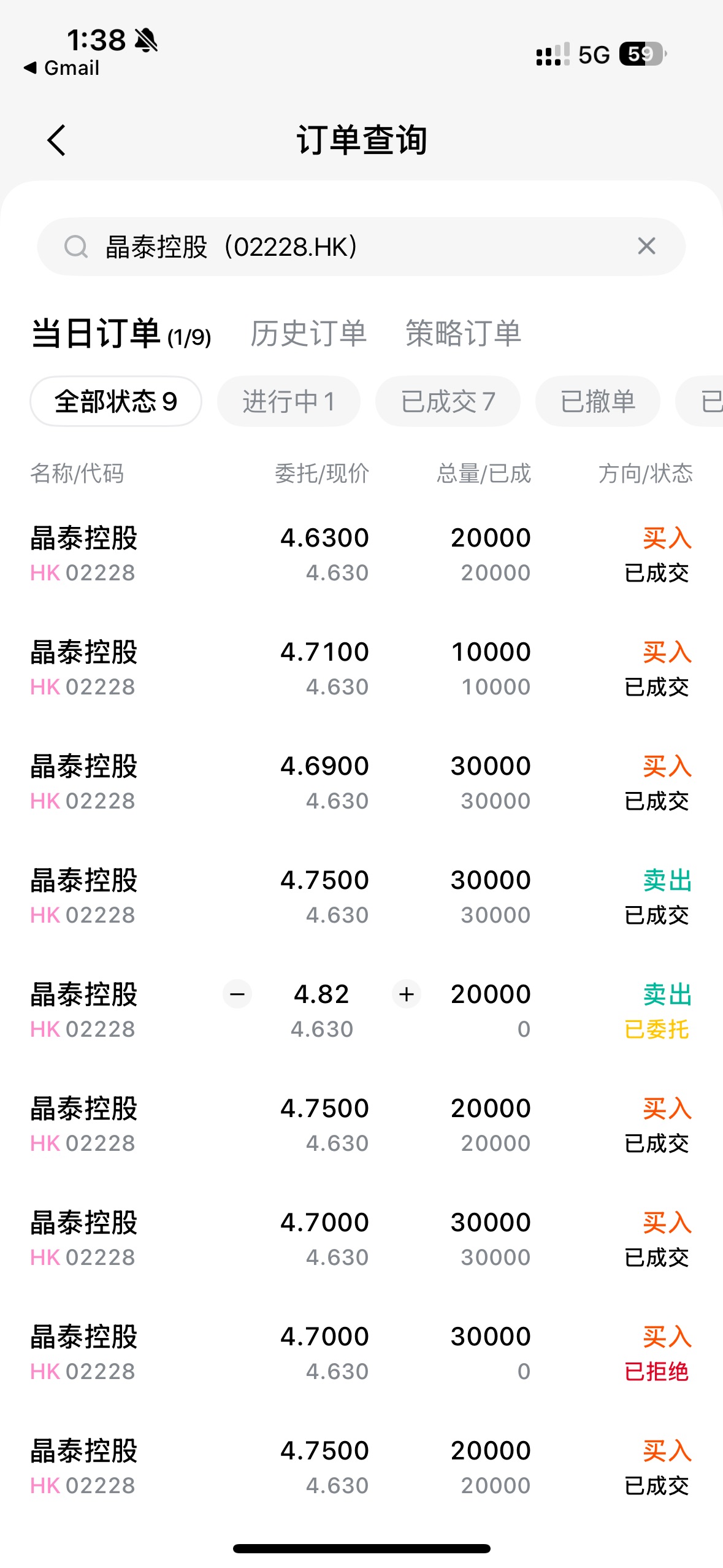The image size is (723, 1568).
Task: Return to Gmail via status bar link
Action: [x=61, y=67]
